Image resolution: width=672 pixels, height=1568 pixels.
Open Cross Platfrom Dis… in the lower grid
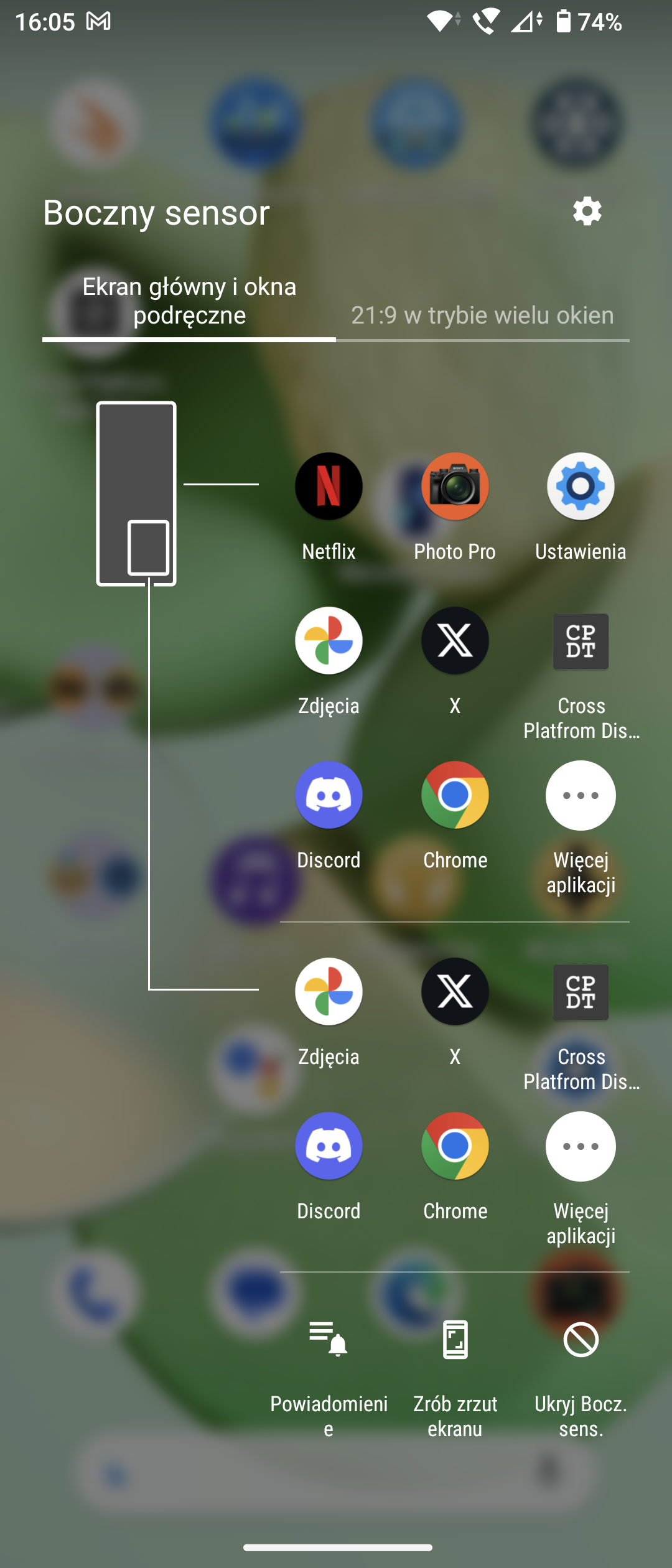581,992
